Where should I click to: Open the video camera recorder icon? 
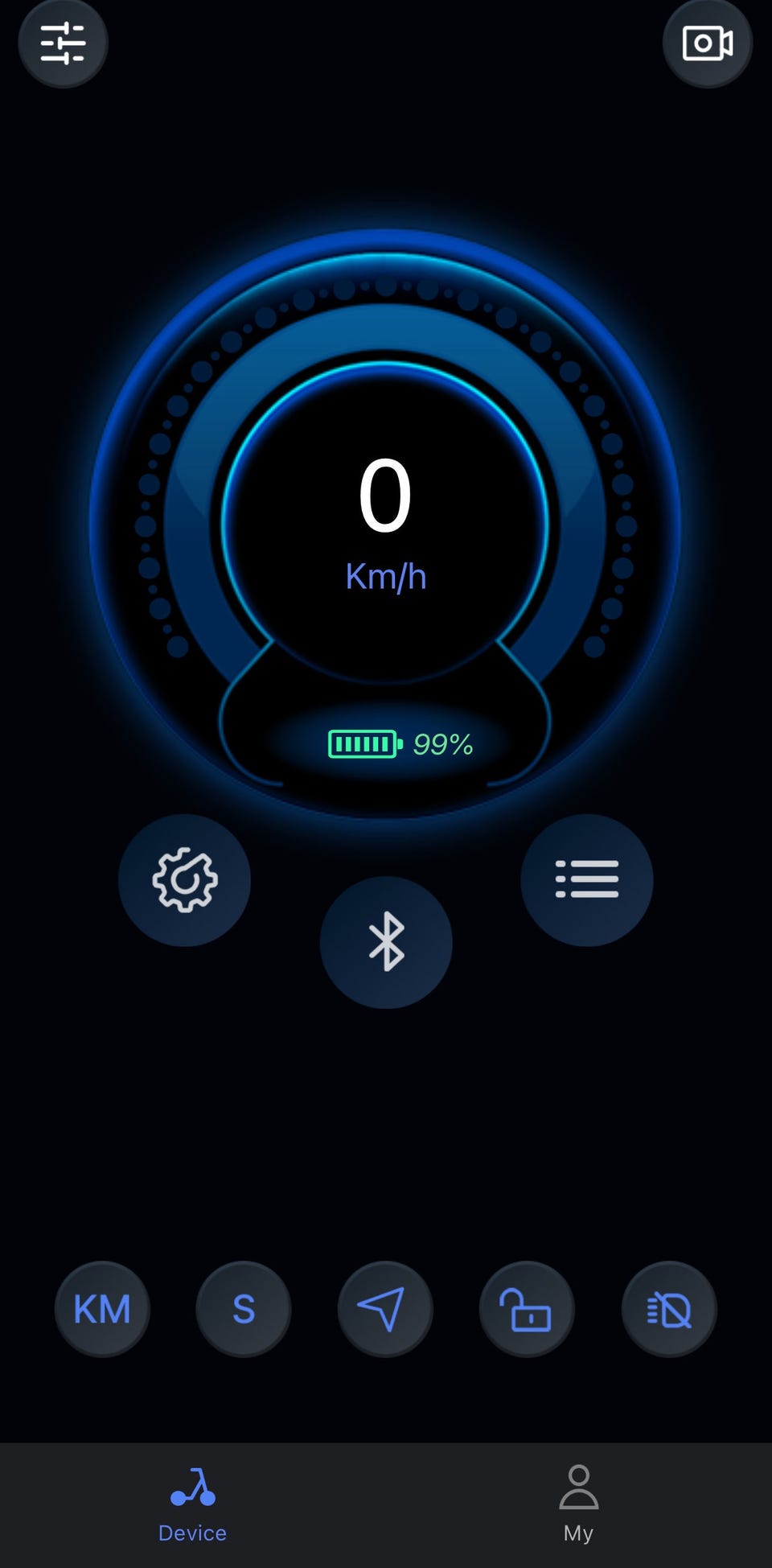707,43
